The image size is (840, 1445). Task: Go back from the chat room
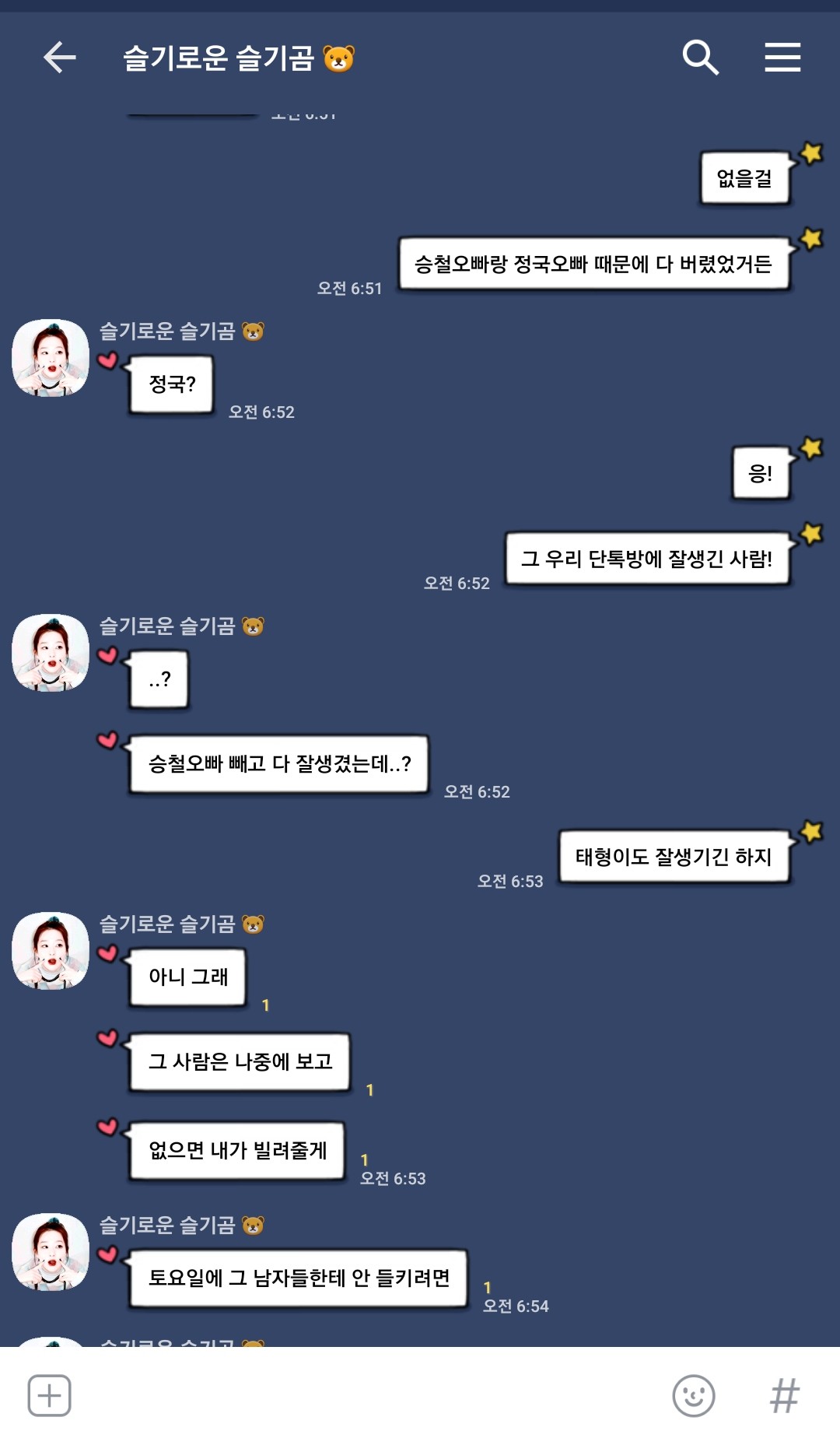click(59, 58)
